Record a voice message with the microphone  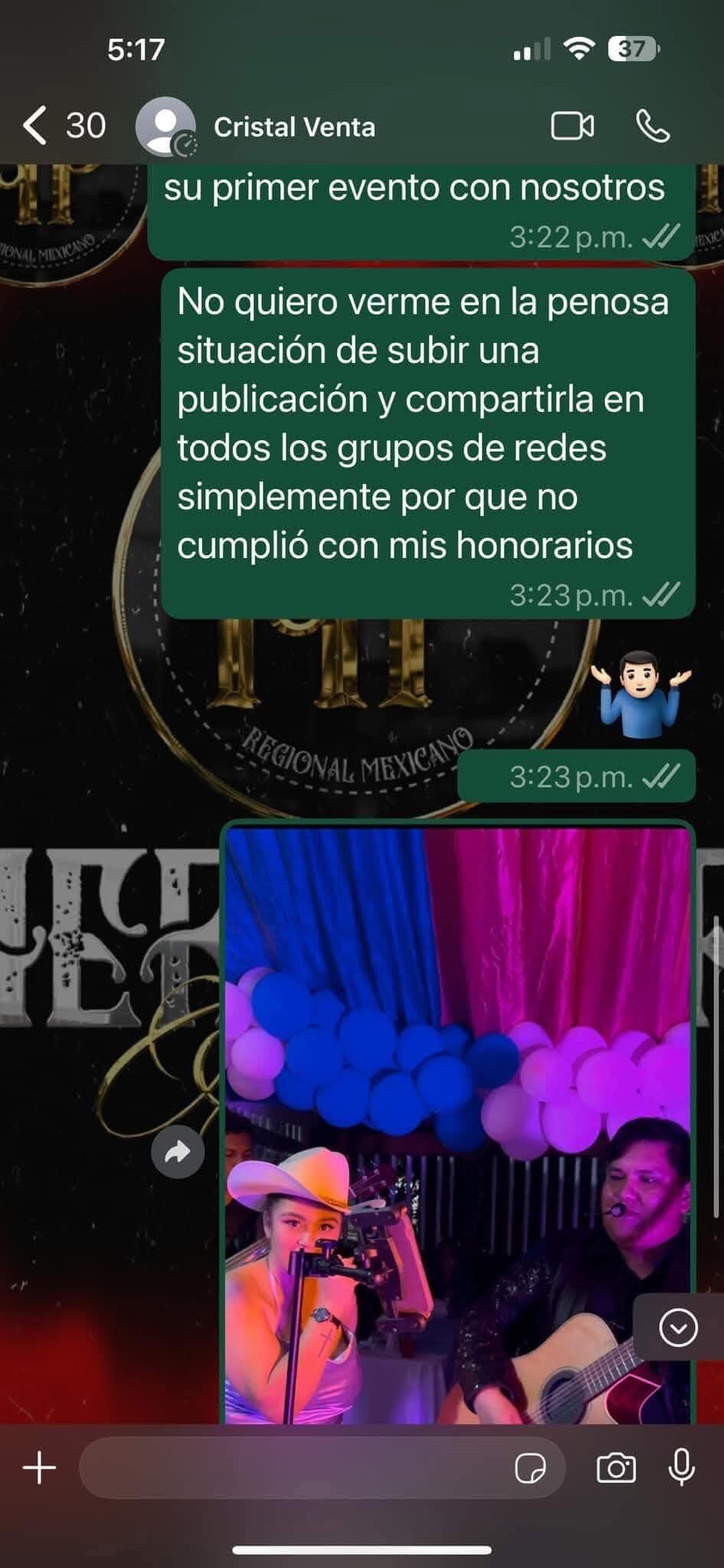[681, 1468]
